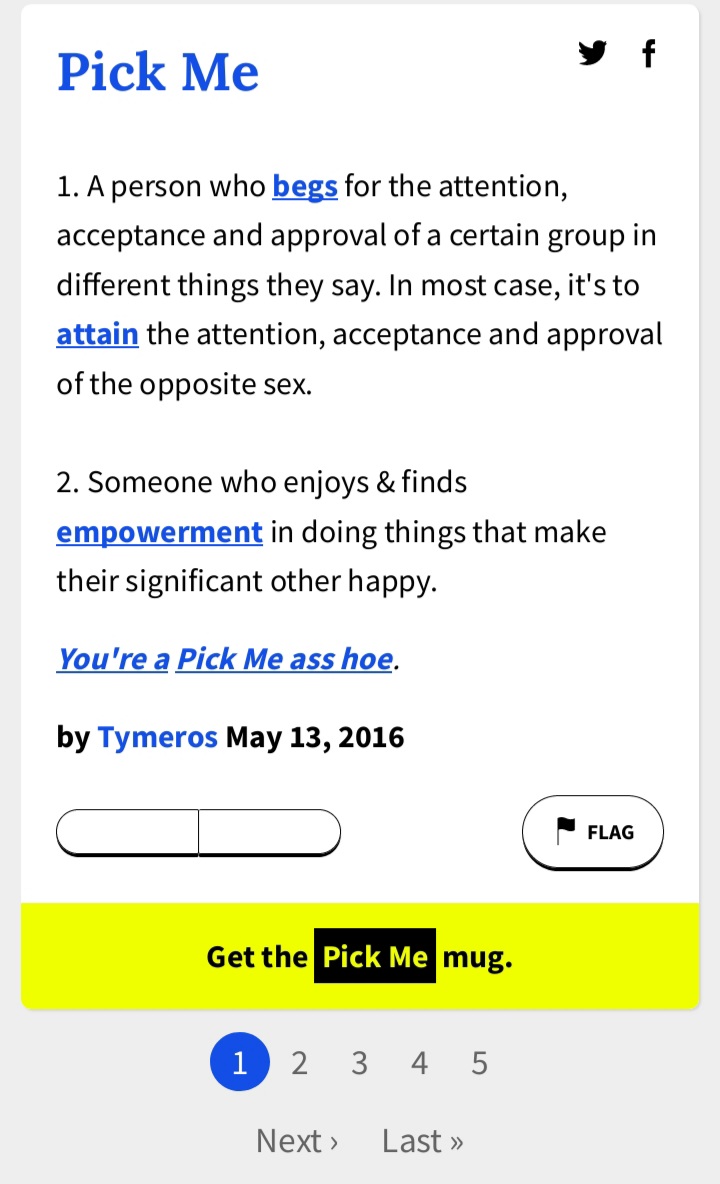Open the Next page
The image size is (720, 1184).
coord(297,1140)
